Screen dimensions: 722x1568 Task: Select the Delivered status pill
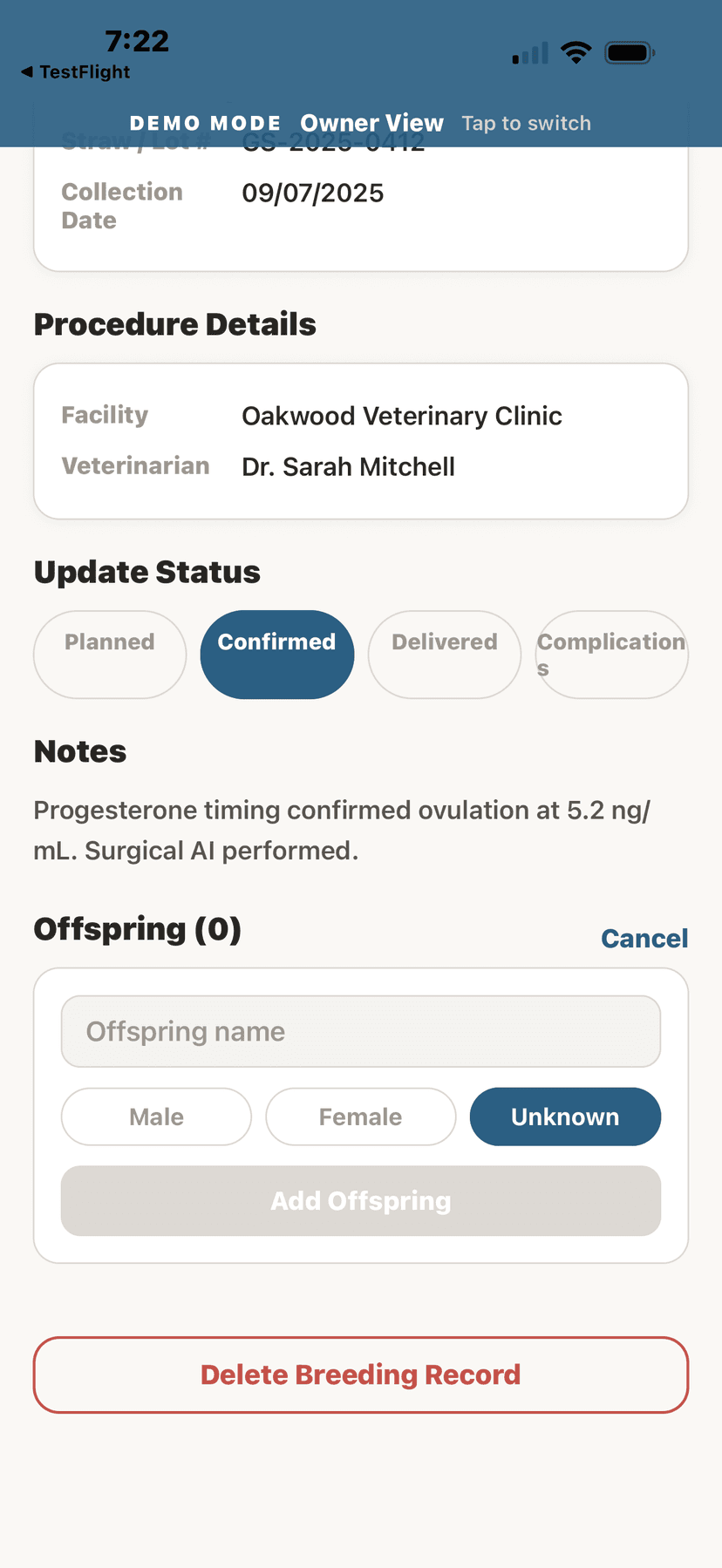pyautogui.click(x=444, y=655)
